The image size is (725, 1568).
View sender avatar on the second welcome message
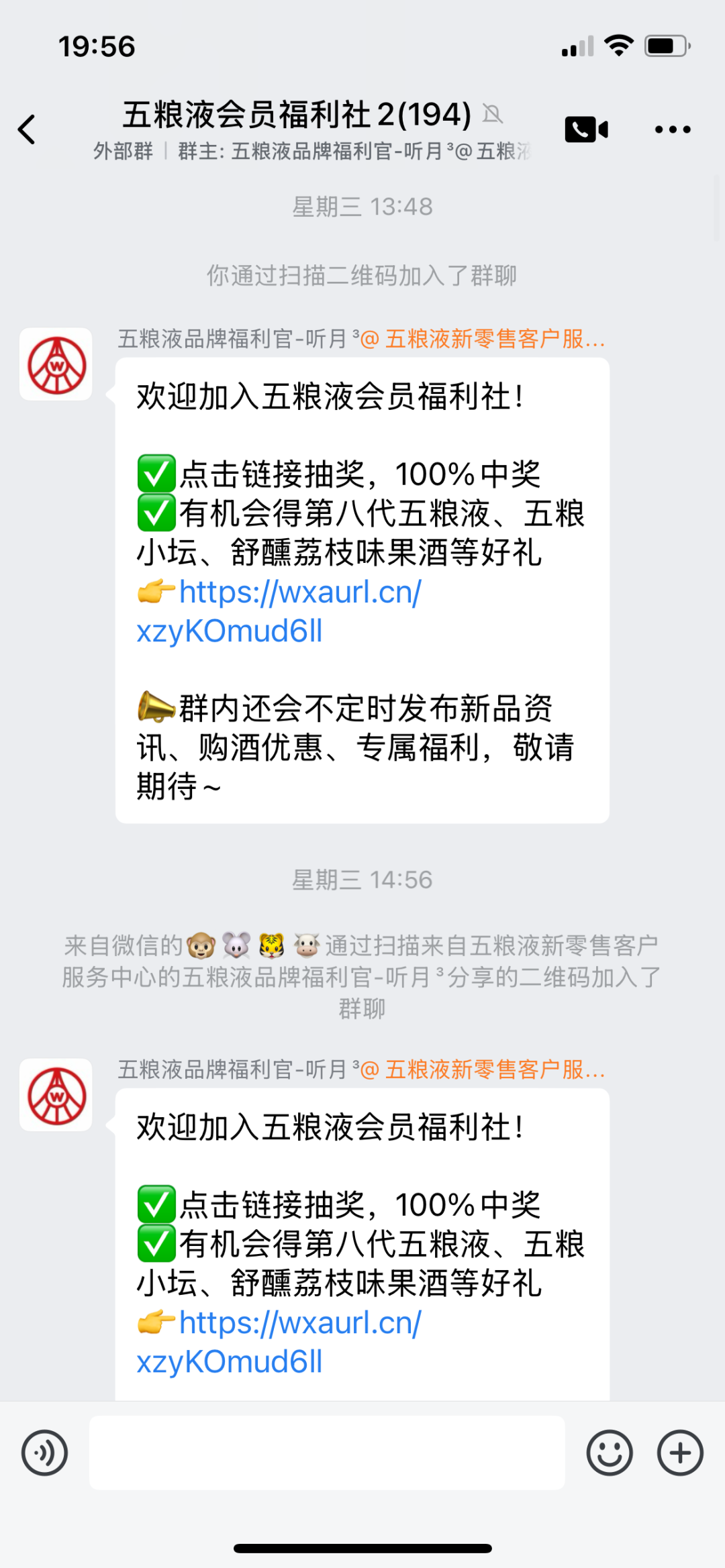tap(56, 1095)
